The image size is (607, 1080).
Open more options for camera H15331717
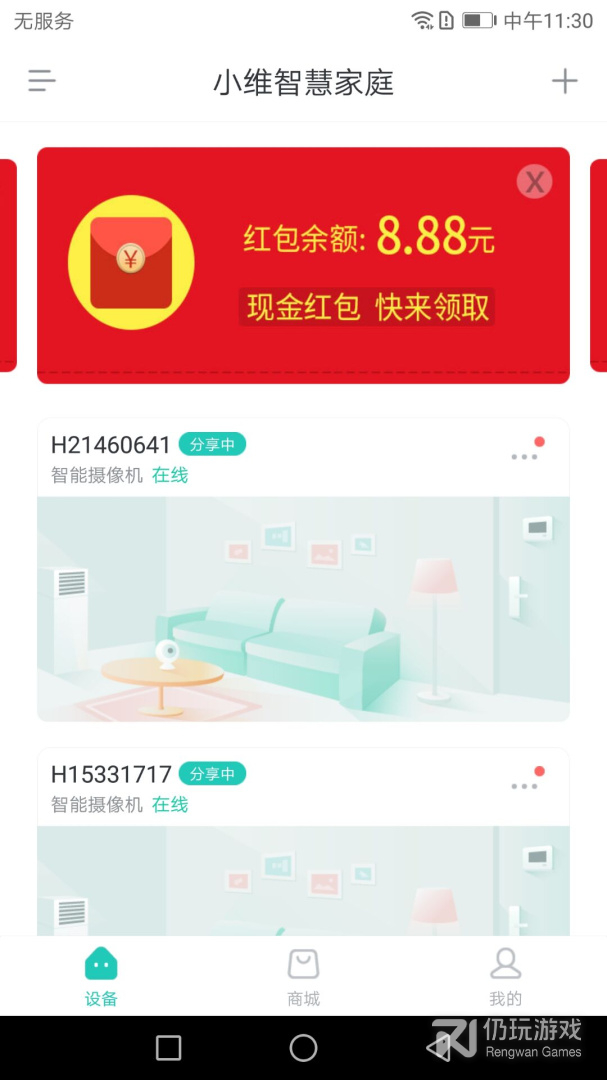[524, 786]
